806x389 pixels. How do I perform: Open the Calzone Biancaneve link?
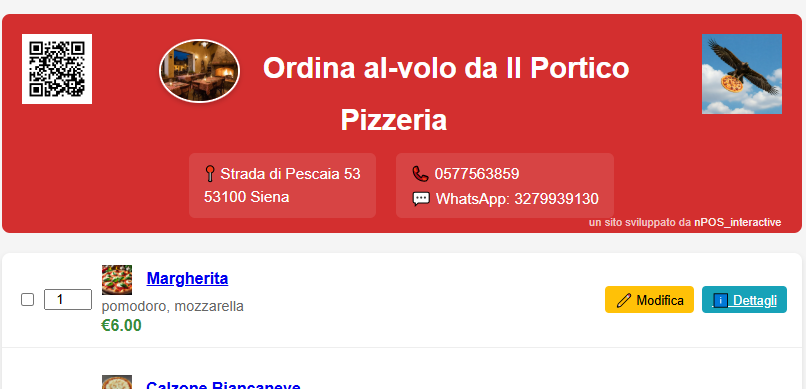[x=223, y=385]
